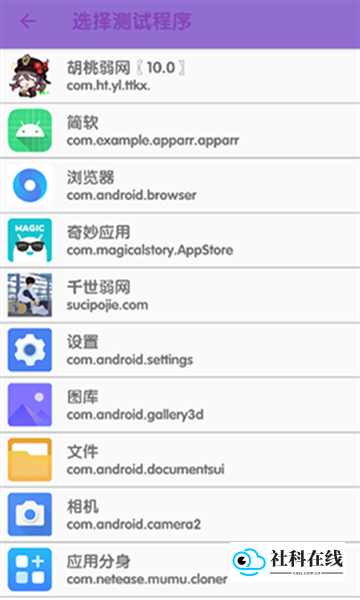Select the 图库 gallery app
This screenshot has width=360, height=600.
pyautogui.click(x=180, y=405)
